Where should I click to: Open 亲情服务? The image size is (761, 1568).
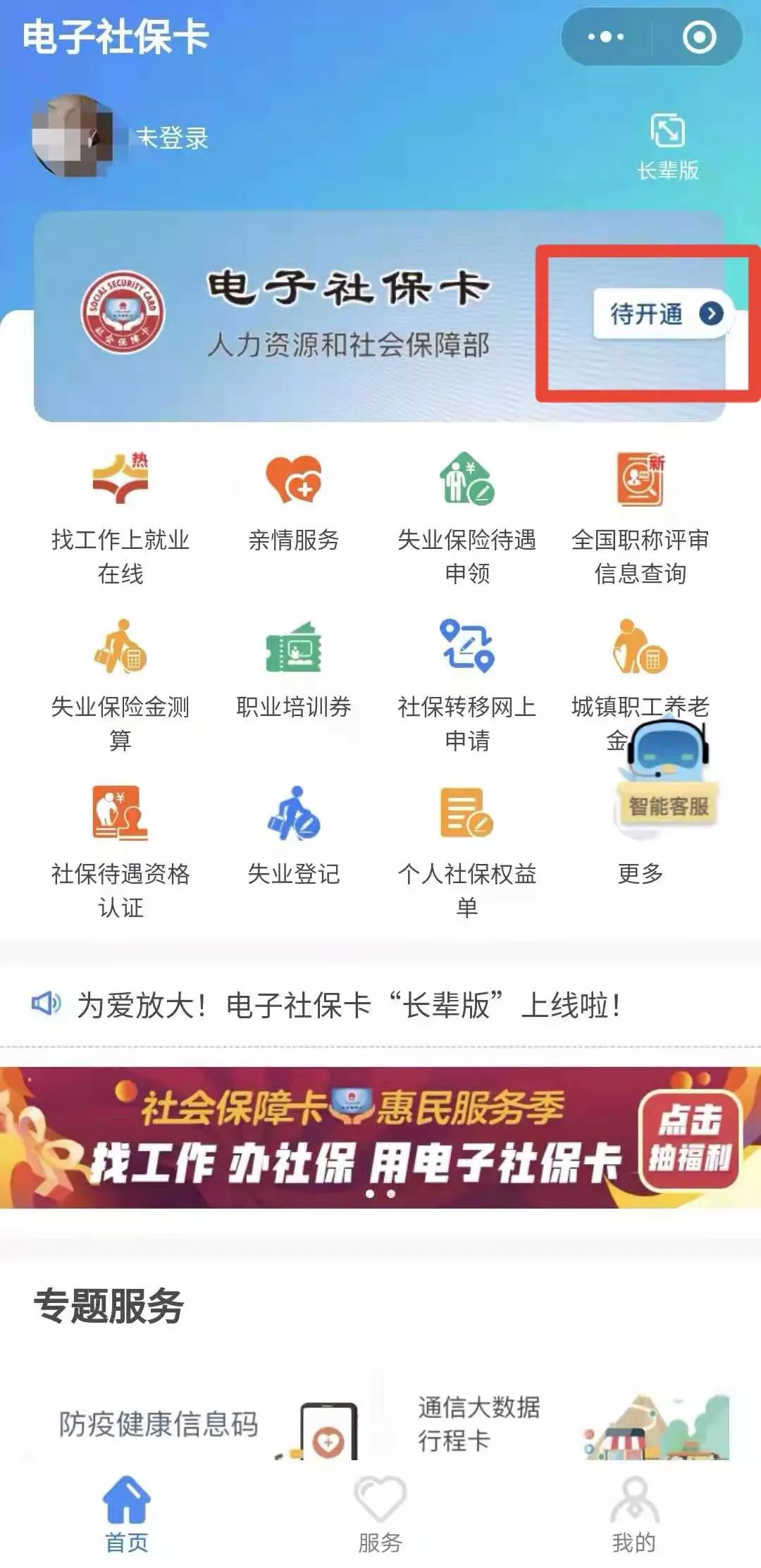[x=294, y=502]
